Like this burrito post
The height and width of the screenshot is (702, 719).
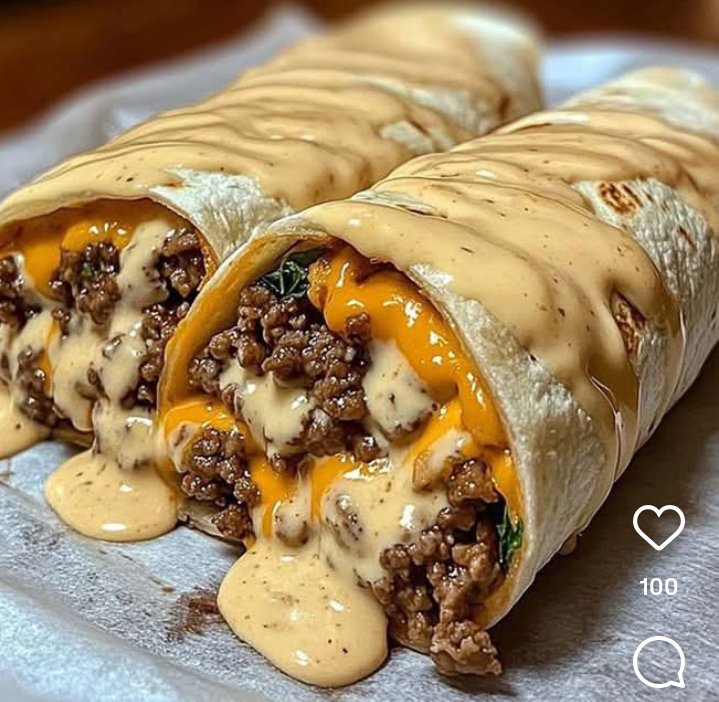[659, 526]
